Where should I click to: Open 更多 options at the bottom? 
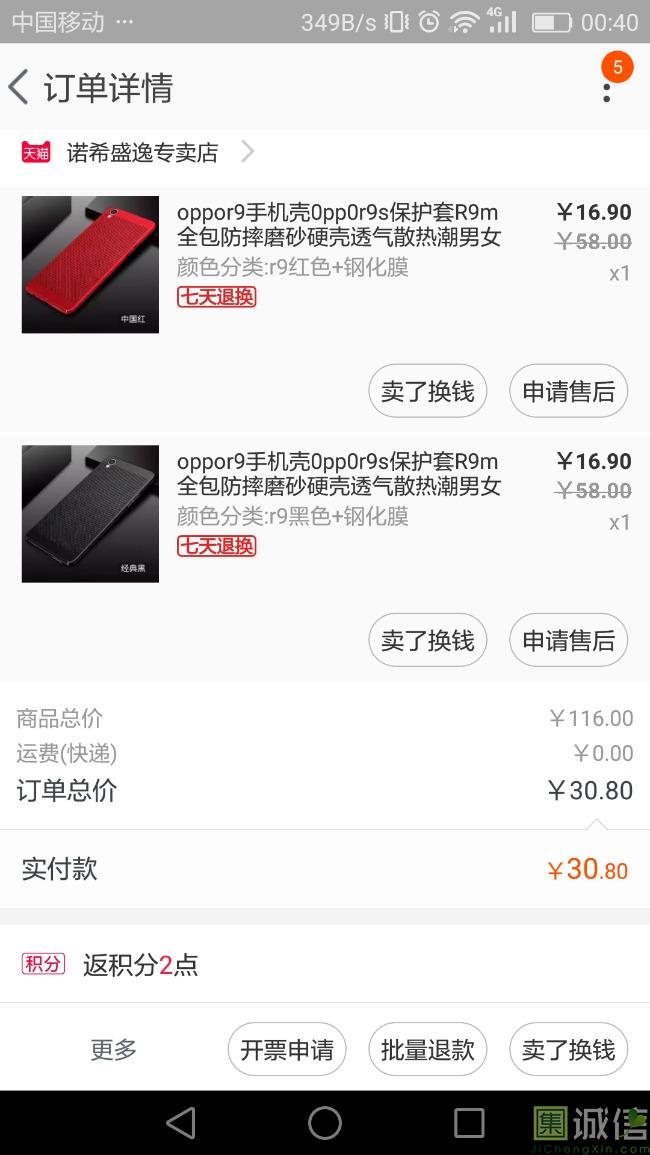tap(113, 1049)
